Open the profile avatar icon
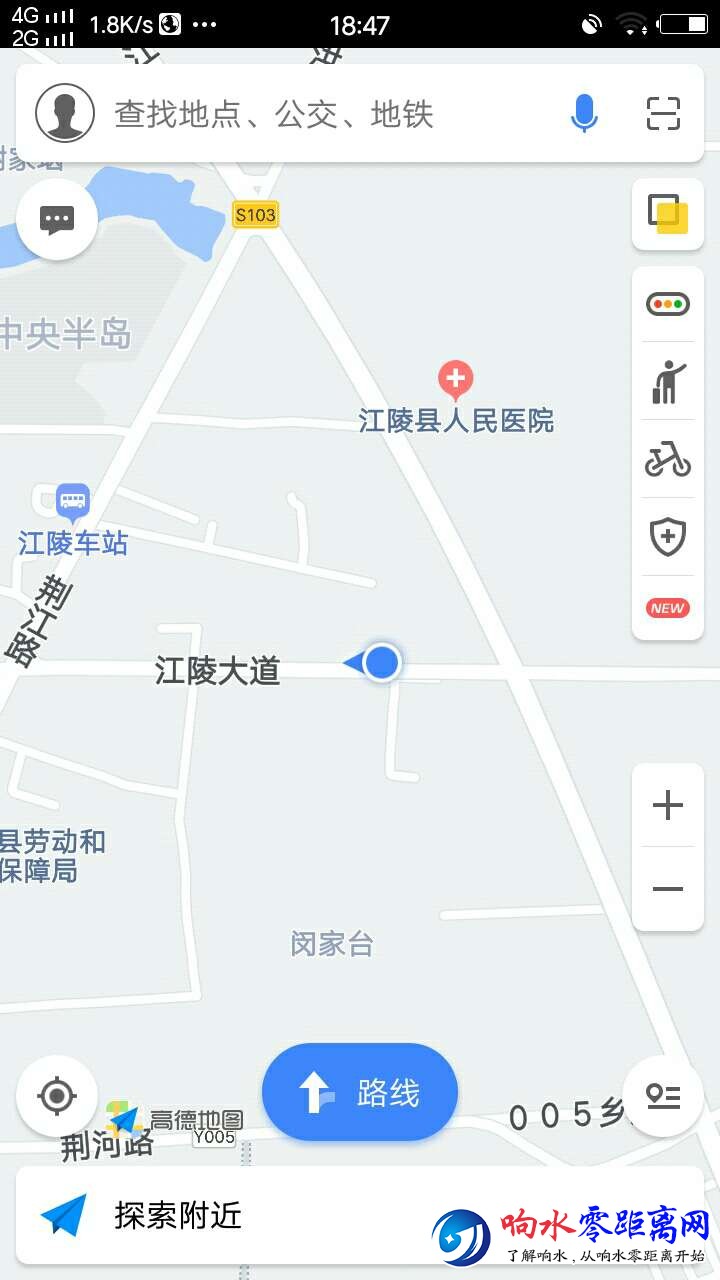The height and width of the screenshot is (1280, 720). coord(65,113)
